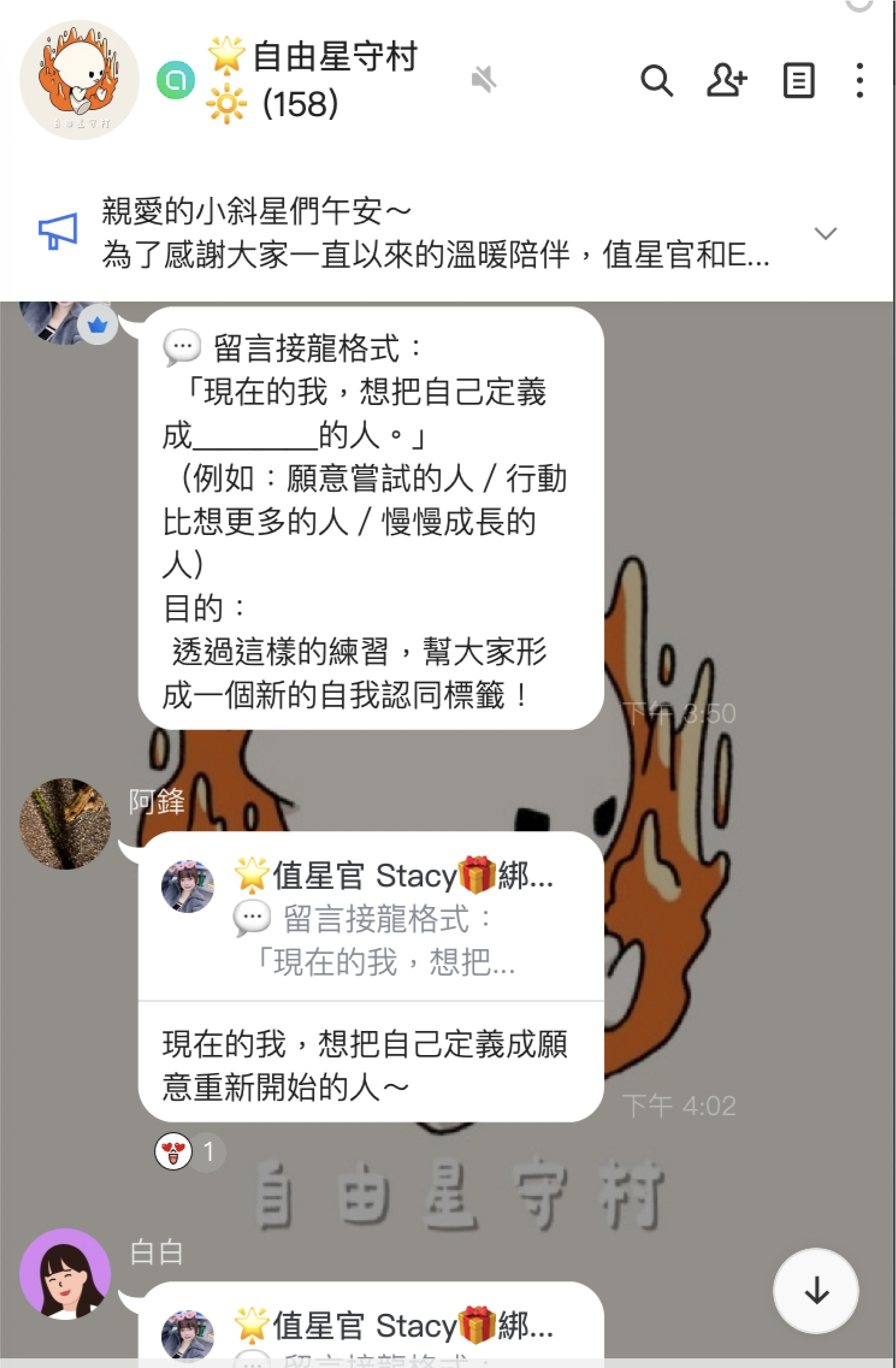Invite new members to the group

click(726, 81)
